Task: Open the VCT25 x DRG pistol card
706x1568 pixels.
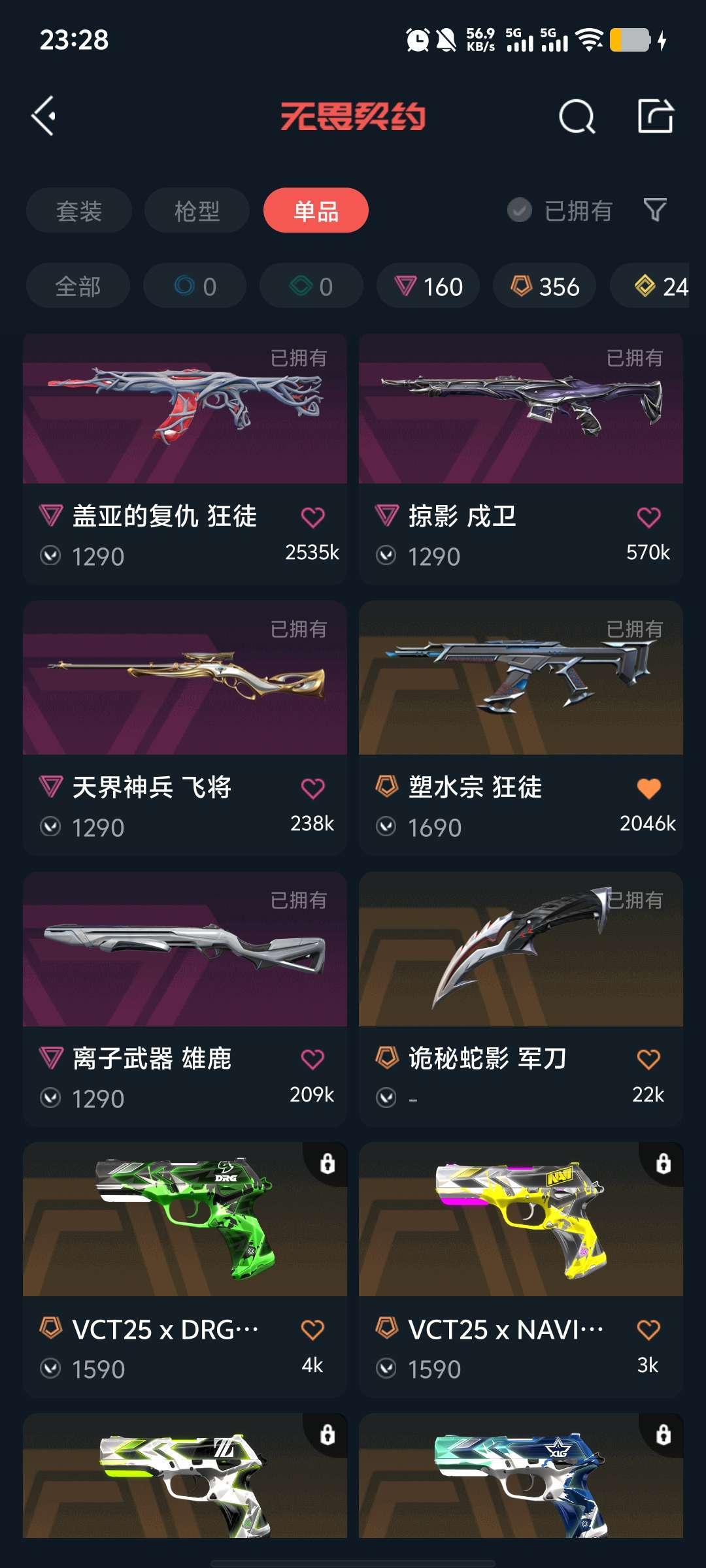Action: pyautogui.click(x=185, y=1270)
